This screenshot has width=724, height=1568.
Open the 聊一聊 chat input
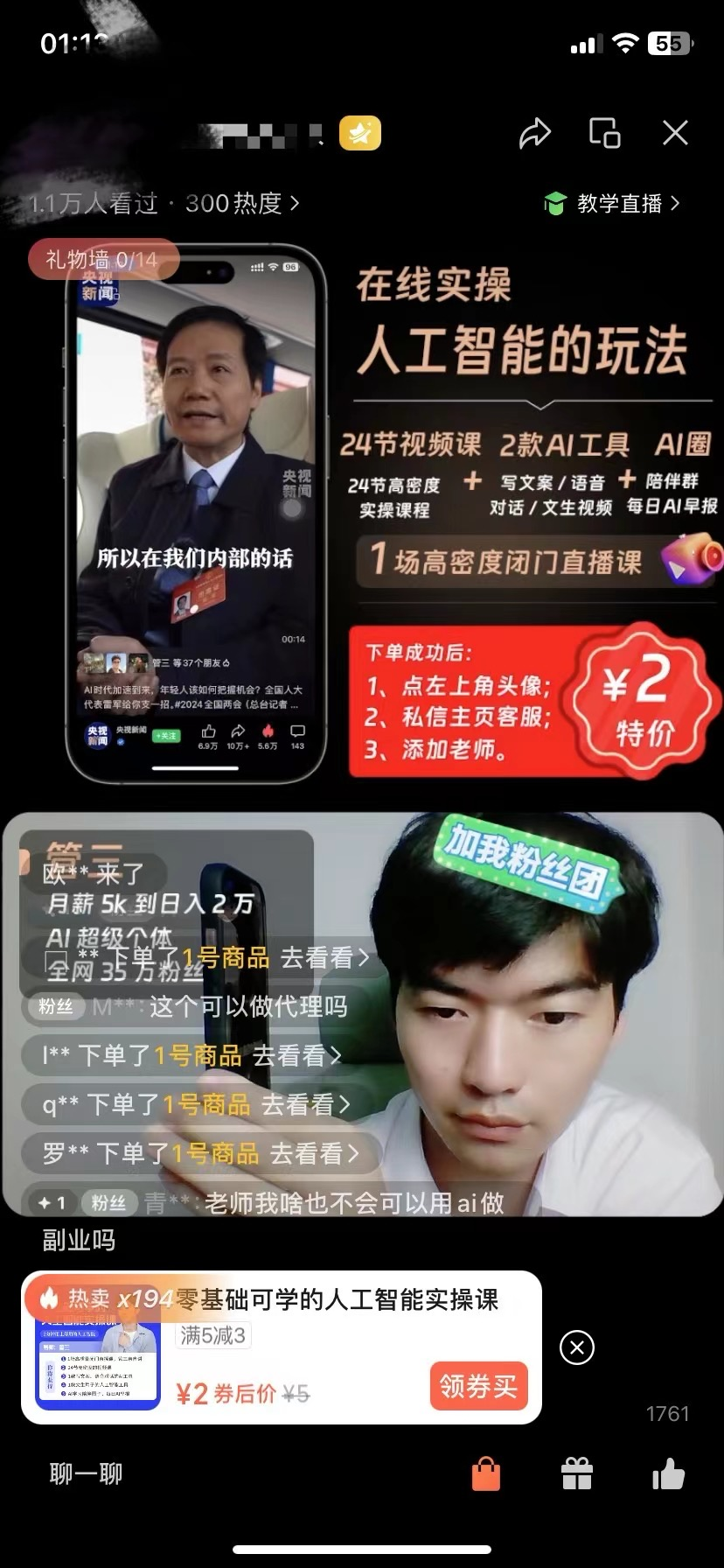click(x=86, y=1474)
